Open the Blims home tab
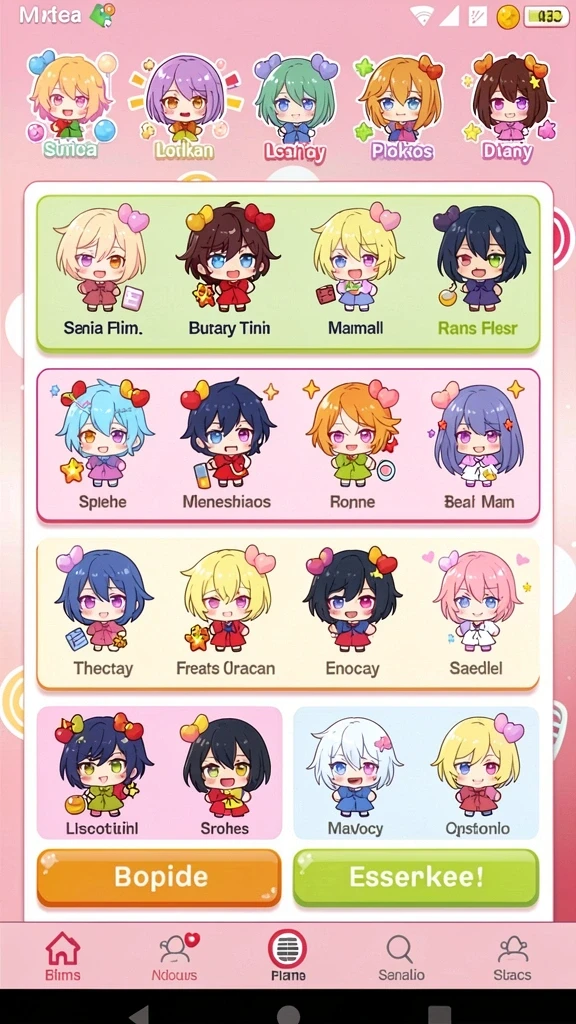 tap(63, 957)
